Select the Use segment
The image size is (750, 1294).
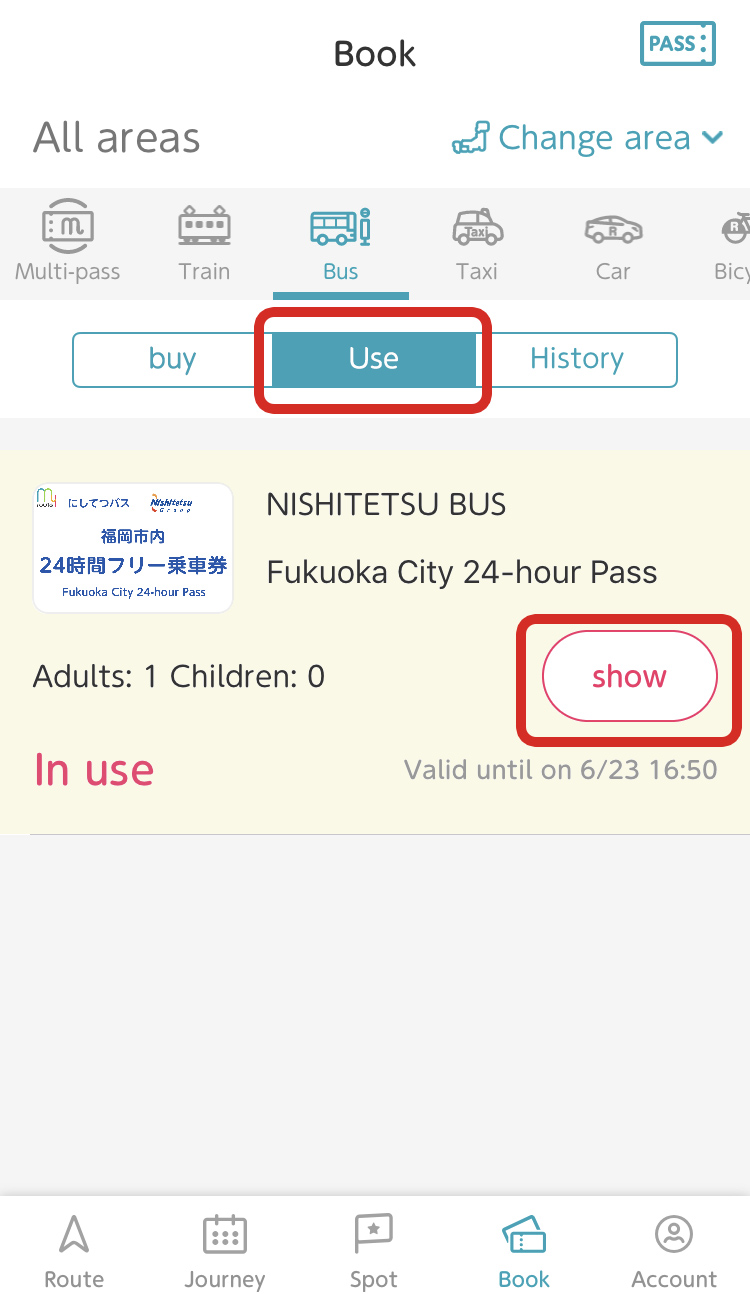pos(374,359)
